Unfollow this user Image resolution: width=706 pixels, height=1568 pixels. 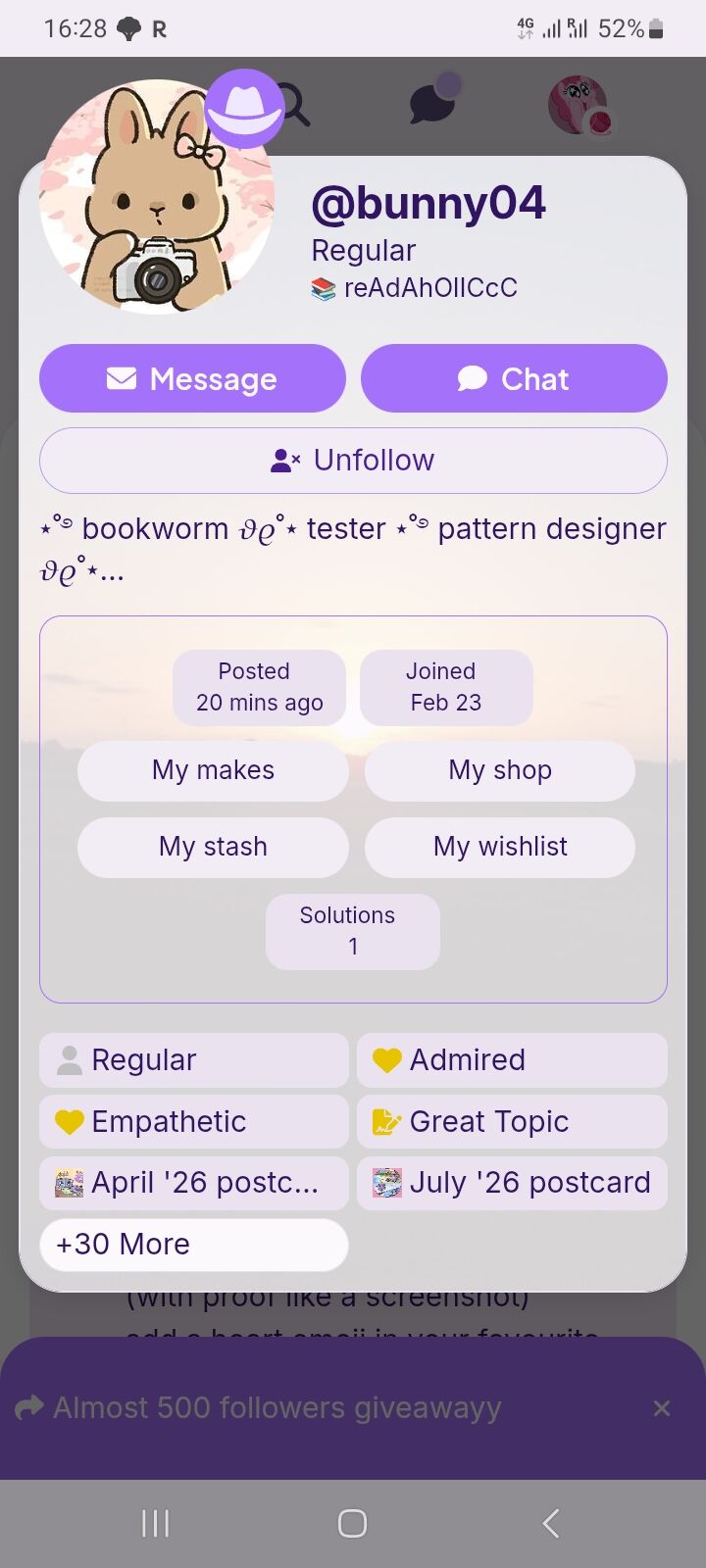[x=353, y=461]
